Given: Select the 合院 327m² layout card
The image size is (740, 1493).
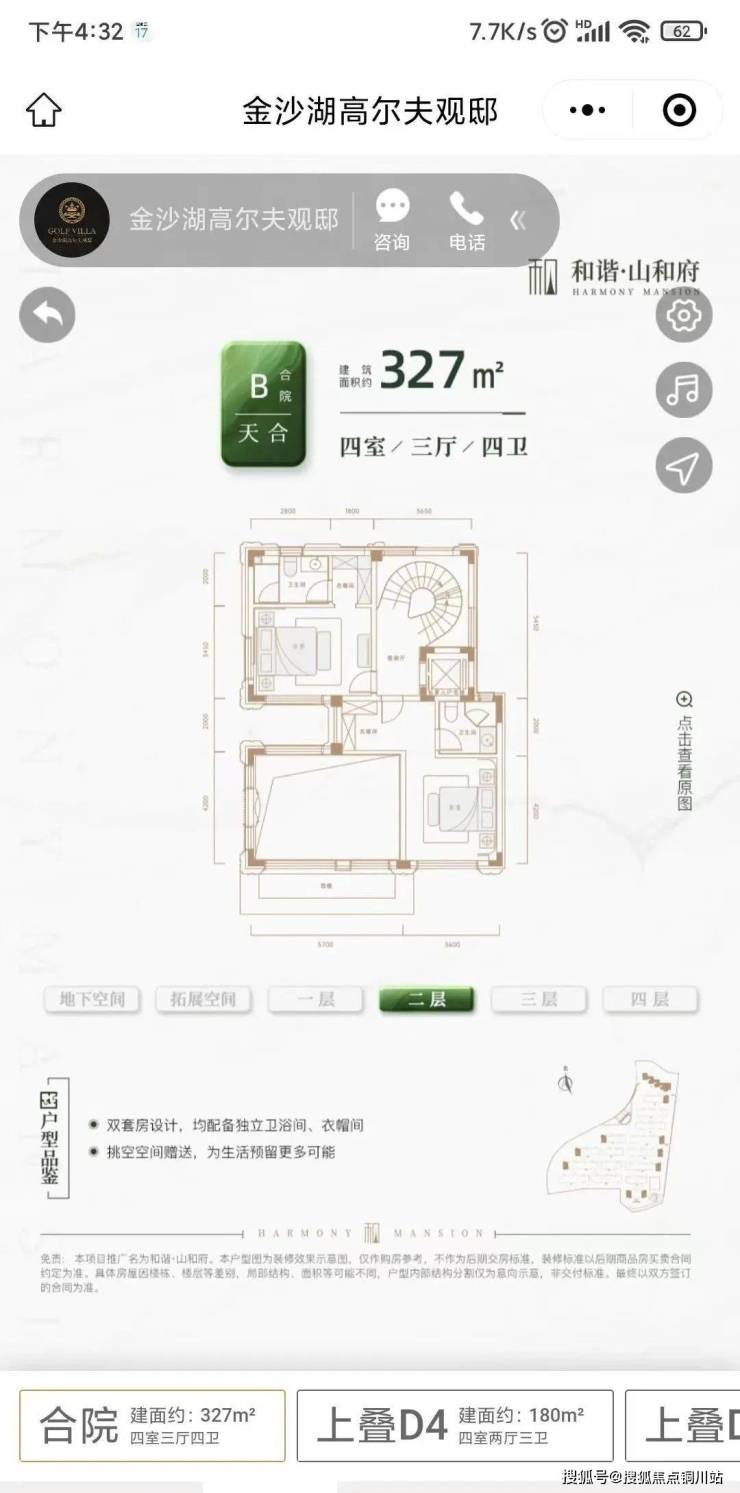Looking at the screenshot, I should (152, 1426).
